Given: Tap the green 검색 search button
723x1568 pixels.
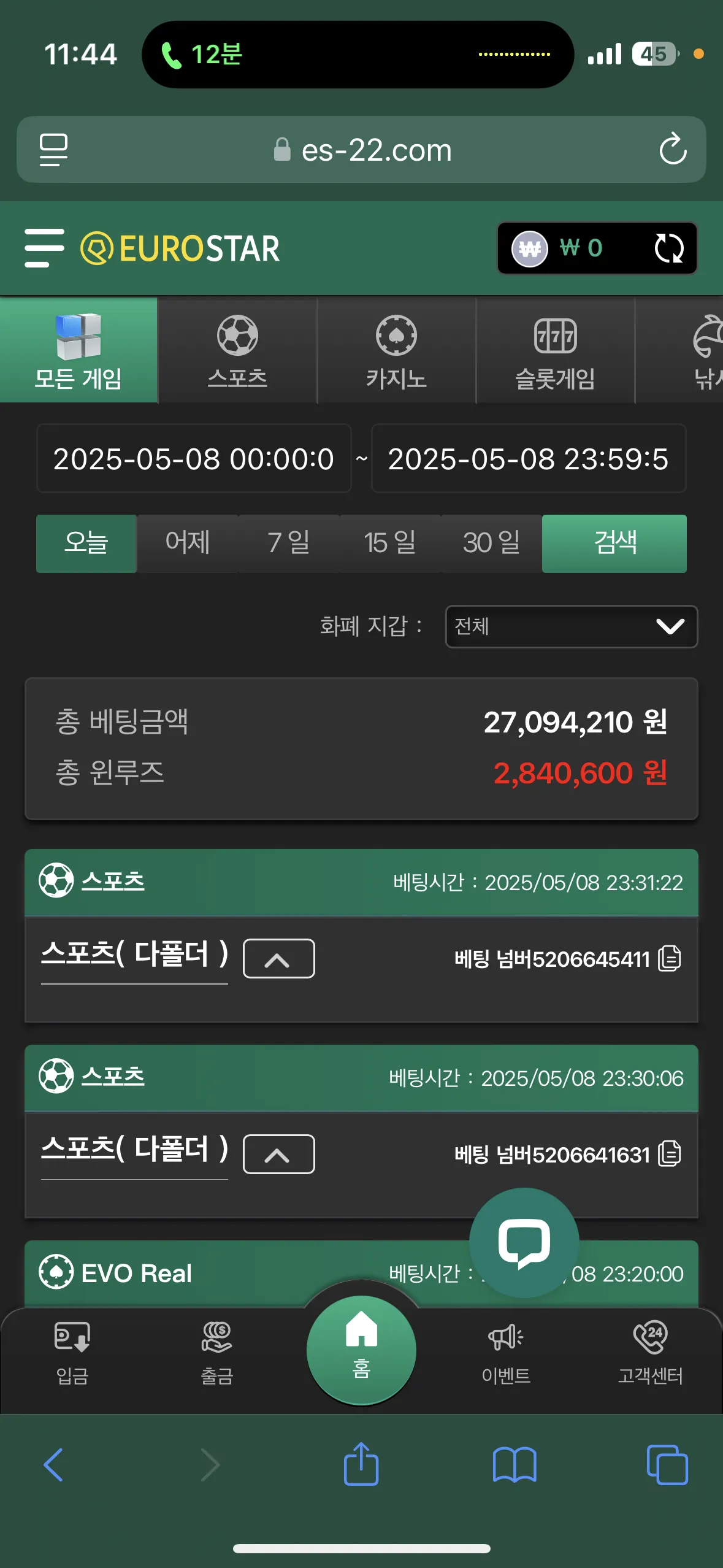Looking at the screenshot, I should pyautogui.click(x=614, y=544).
